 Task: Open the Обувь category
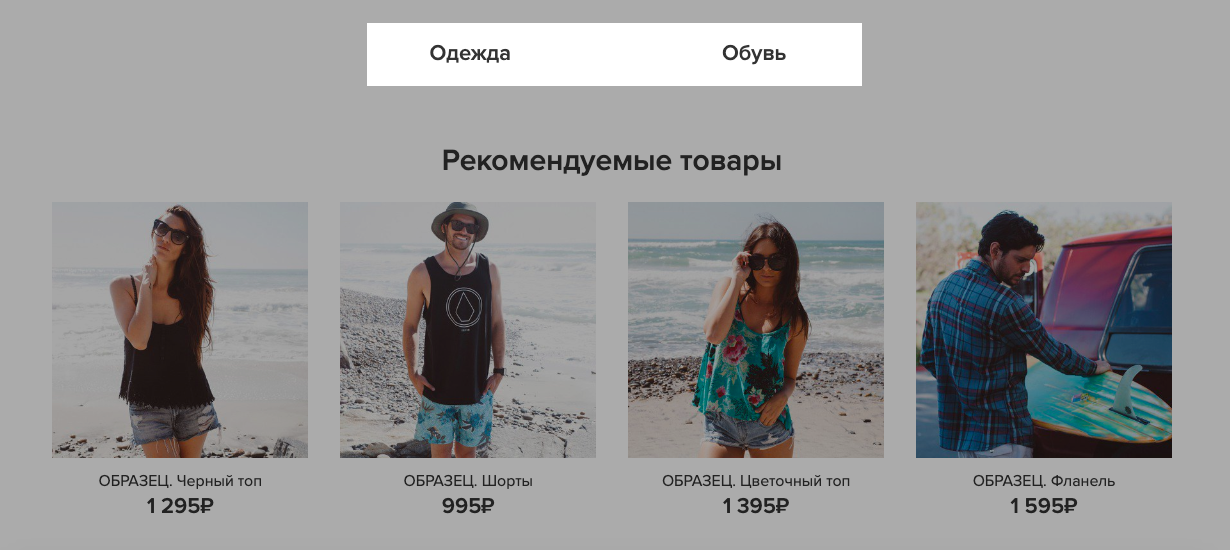tap(753, 54)
